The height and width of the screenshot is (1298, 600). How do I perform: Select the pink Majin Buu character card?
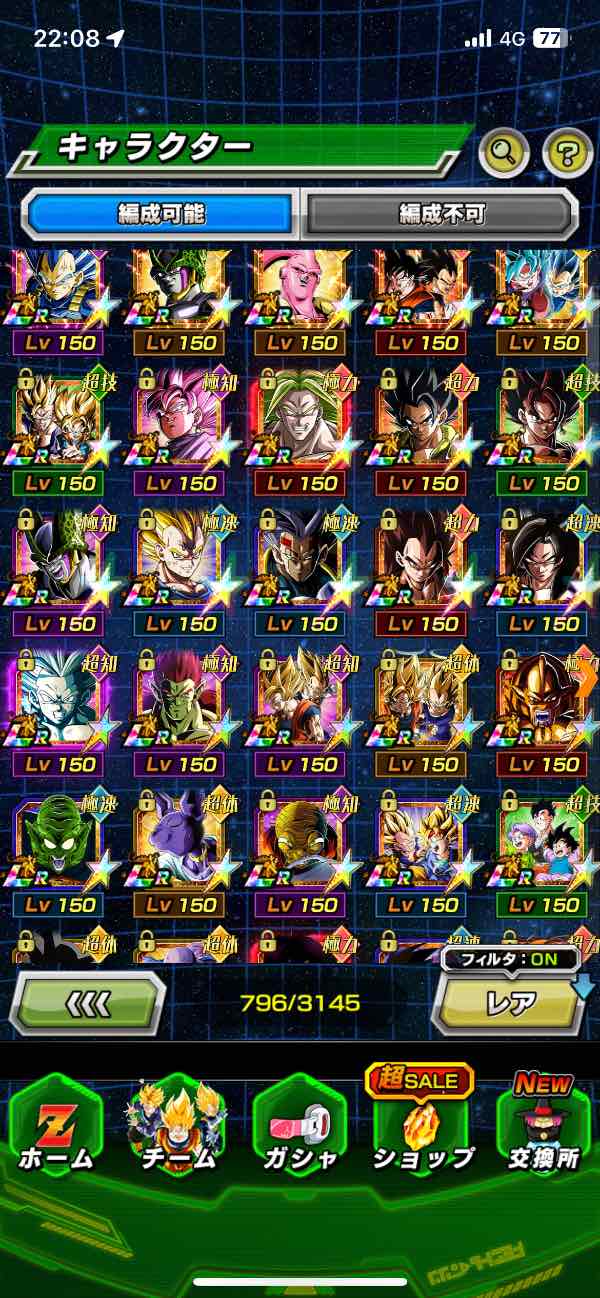303,292
